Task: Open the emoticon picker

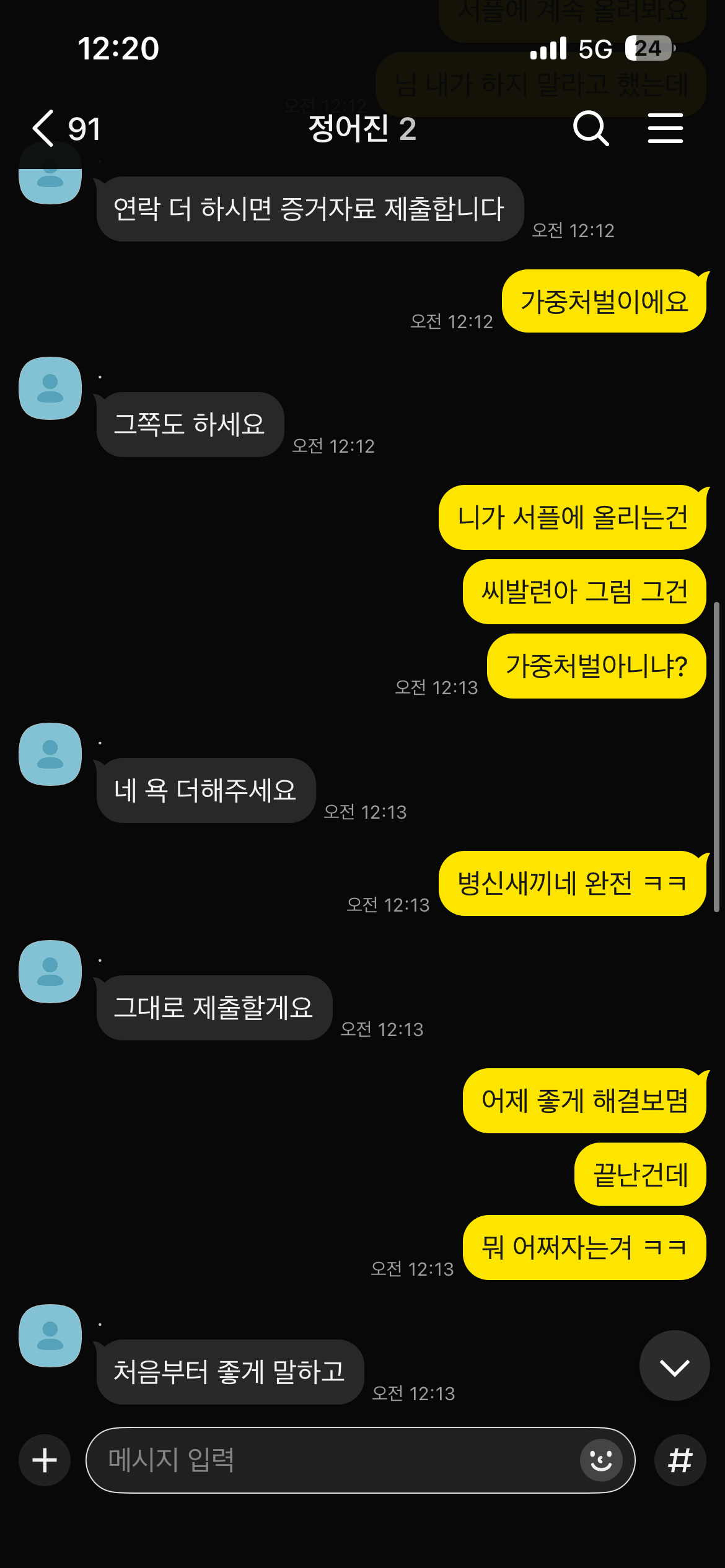Action: point(600,1460)
